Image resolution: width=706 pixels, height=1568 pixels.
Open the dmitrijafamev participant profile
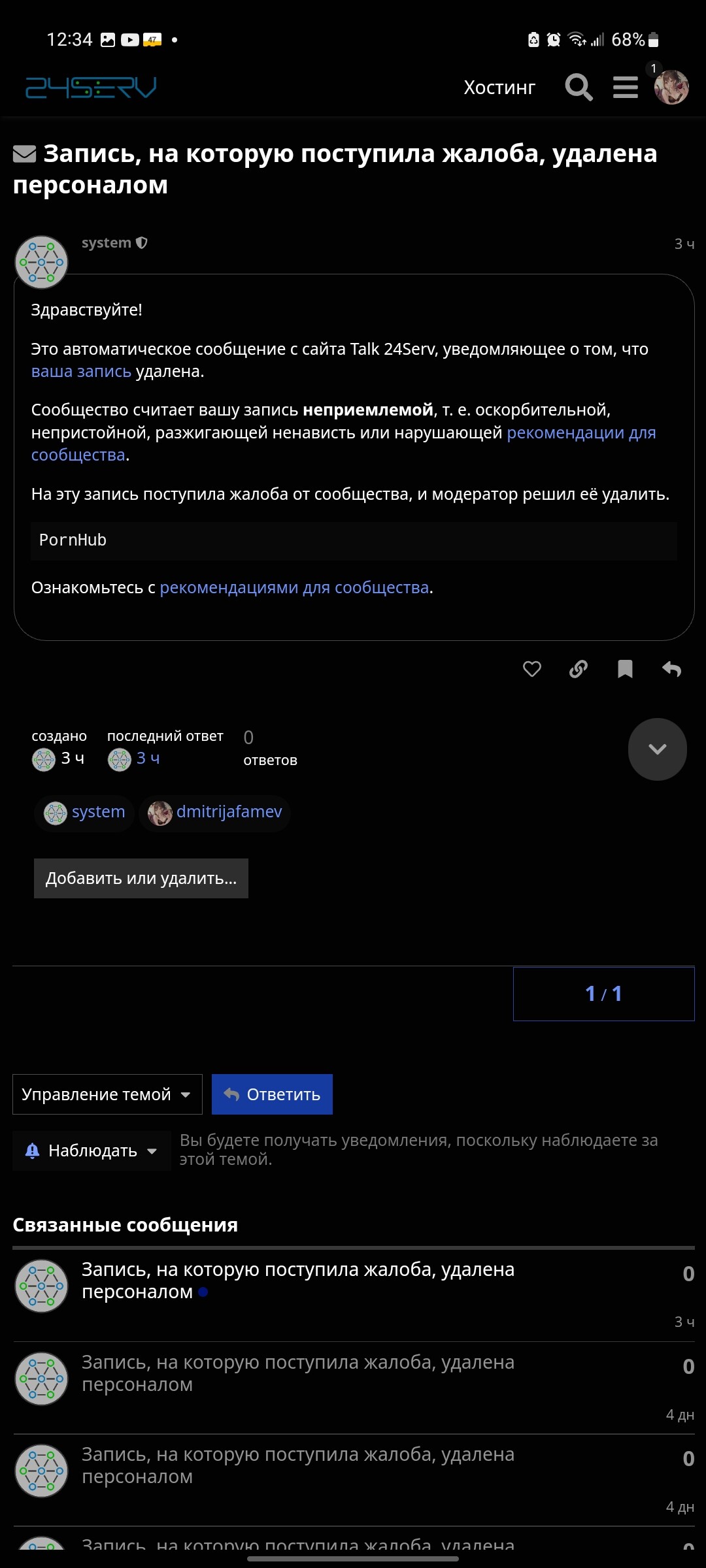(x=215, y=812)
